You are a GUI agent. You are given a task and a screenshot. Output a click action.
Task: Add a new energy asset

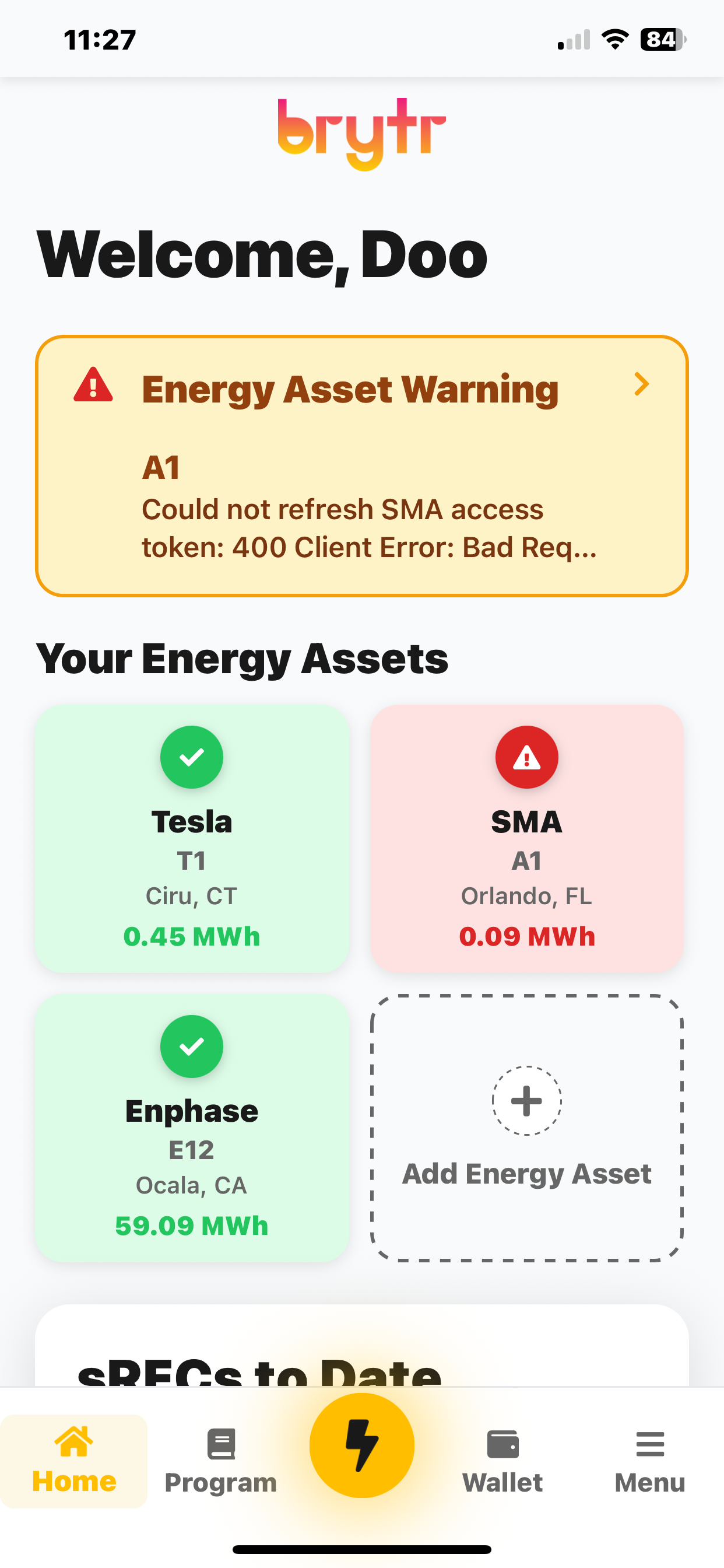[527, 1128]
